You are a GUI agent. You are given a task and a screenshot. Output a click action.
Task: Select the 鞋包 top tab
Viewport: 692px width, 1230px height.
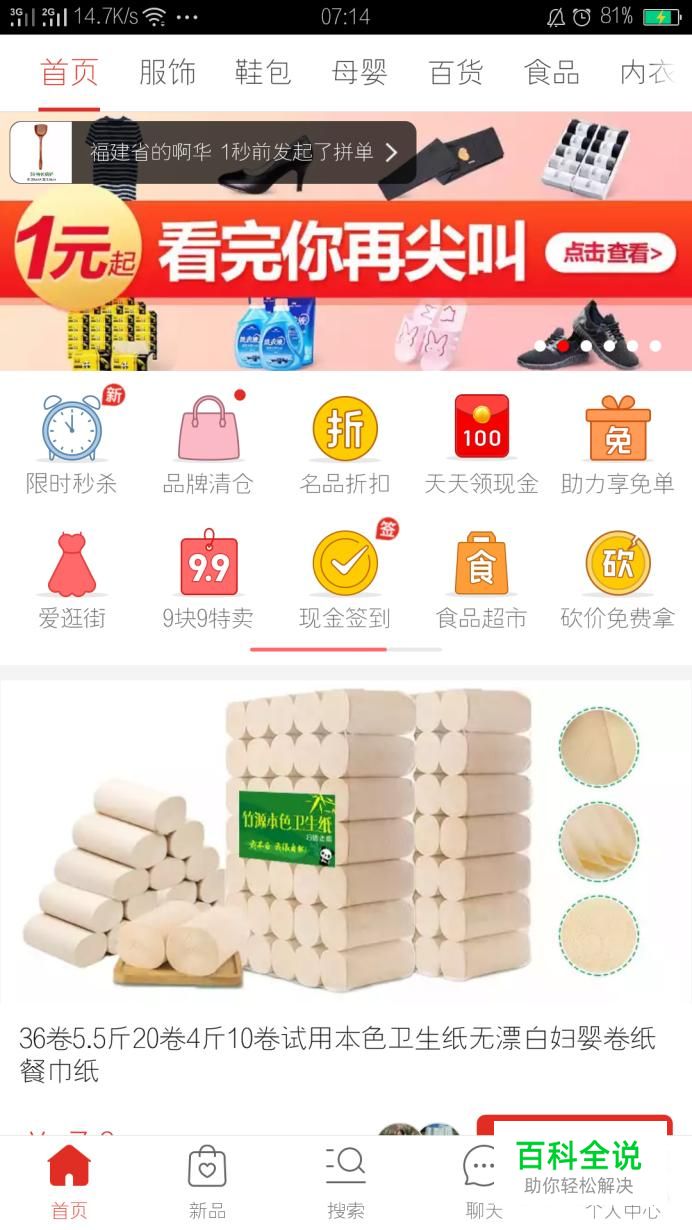263,73
